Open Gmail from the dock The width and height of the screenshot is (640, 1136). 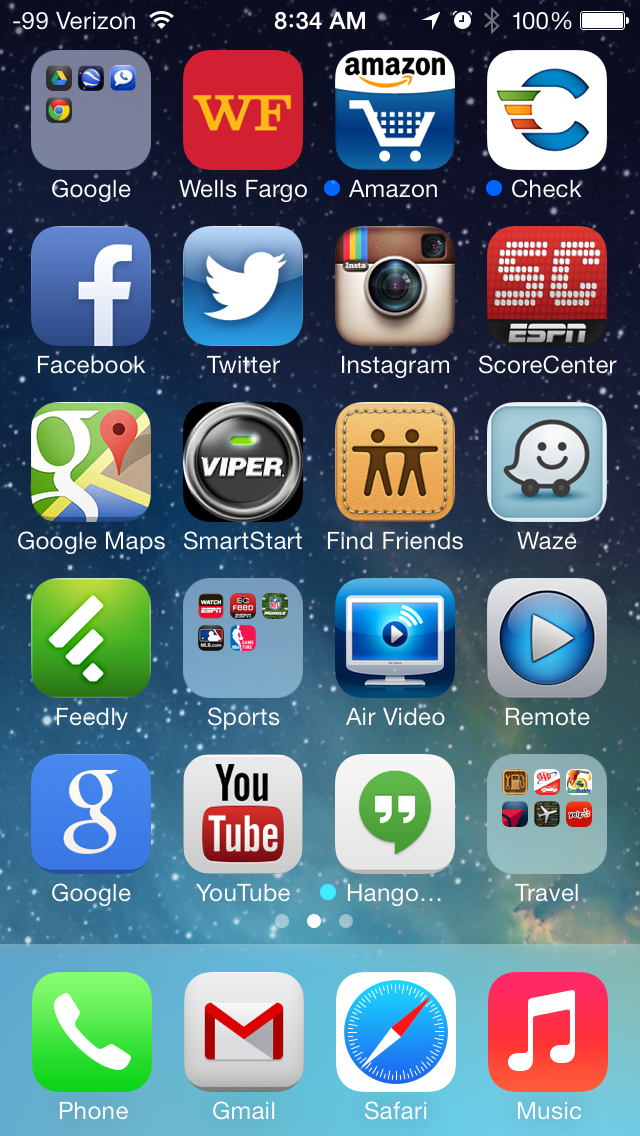pyautogui.click(x=244, y=1032)
